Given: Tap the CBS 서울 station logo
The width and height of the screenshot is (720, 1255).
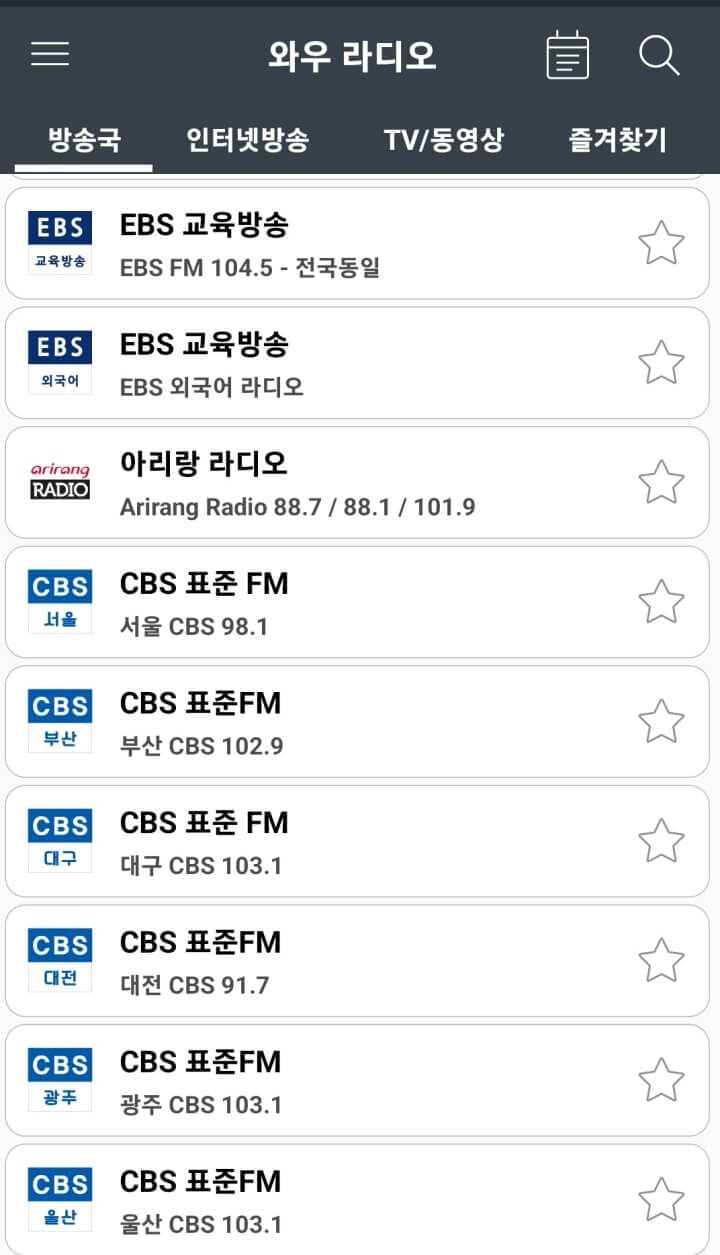Looking at the screenshot, I should point(59,601).
